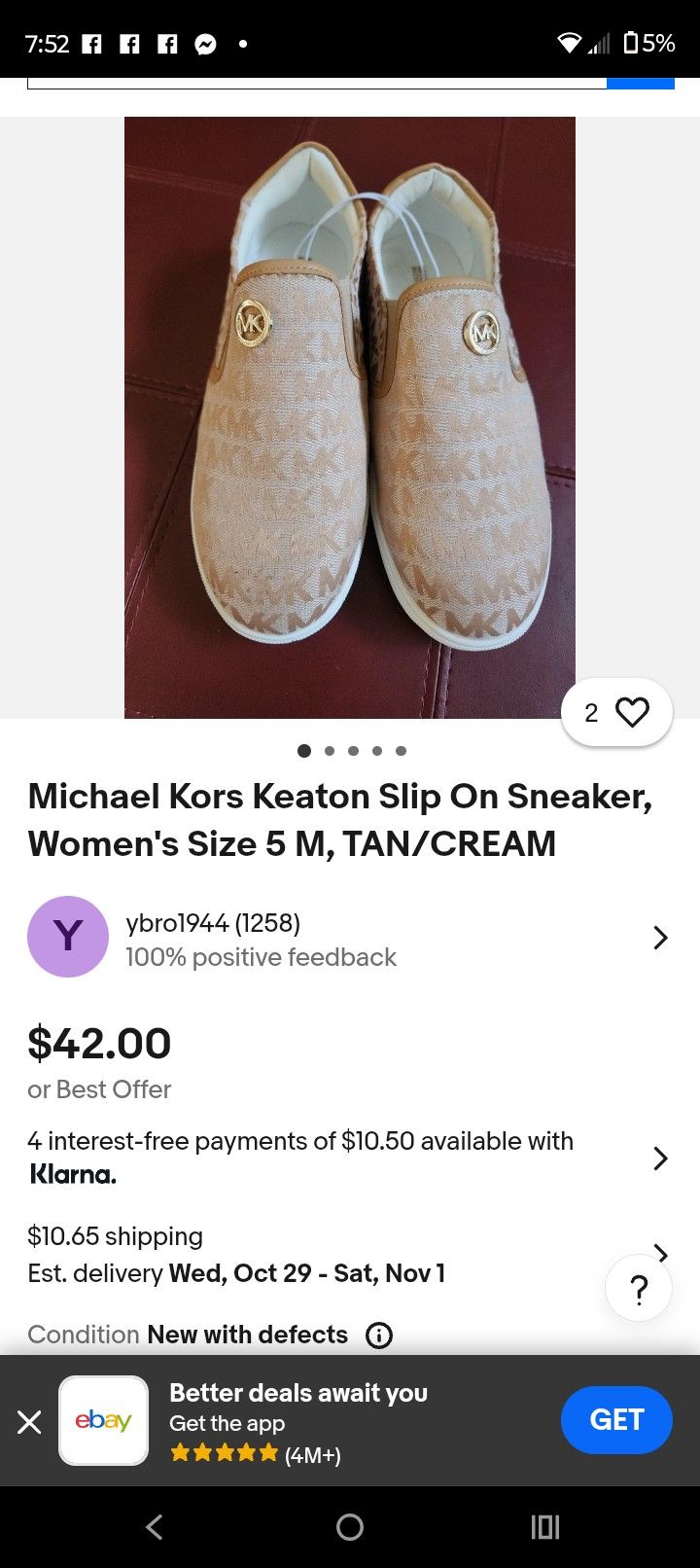Open the question mark help bubble
Viewport: 700px width, 1568px height.
coord(639,1288)
